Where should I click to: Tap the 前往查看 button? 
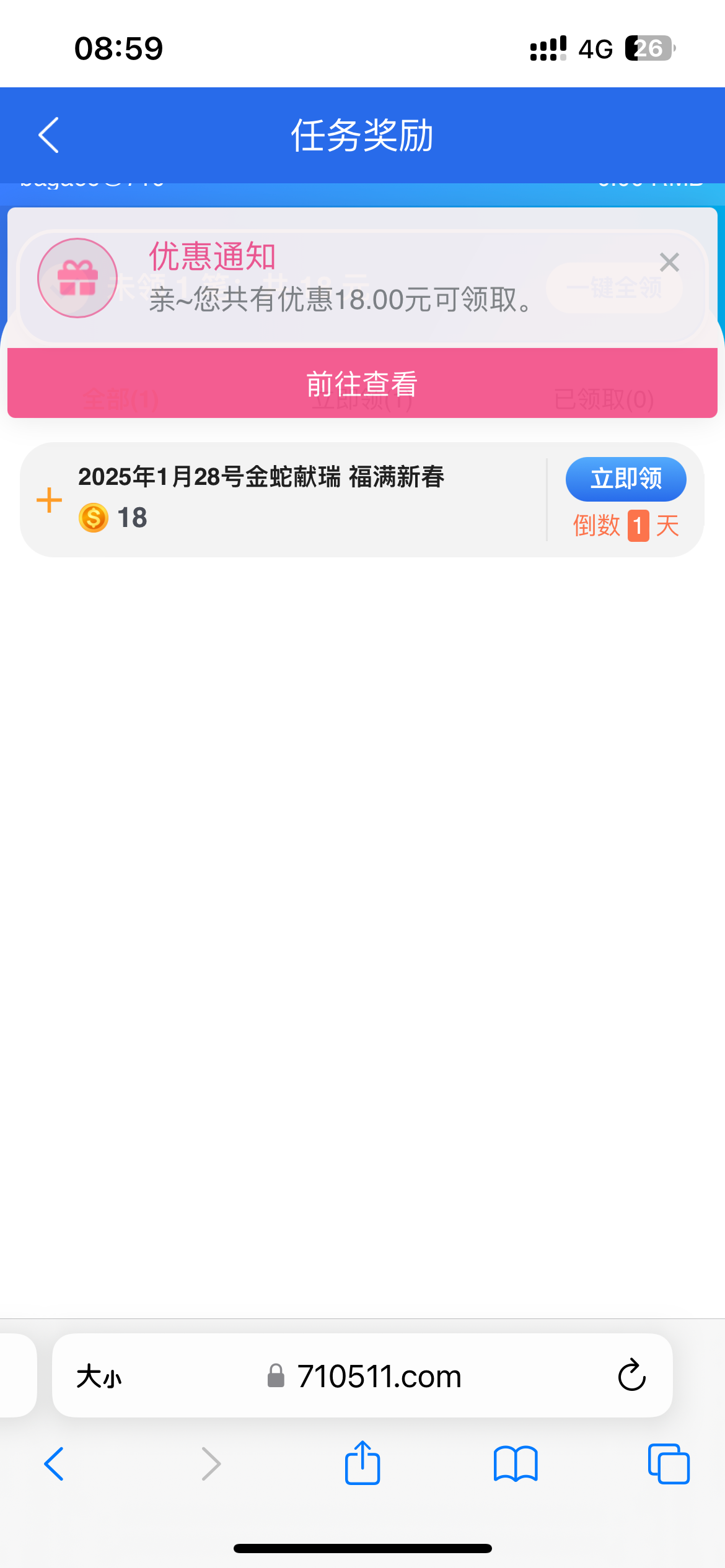pos(362,383)
